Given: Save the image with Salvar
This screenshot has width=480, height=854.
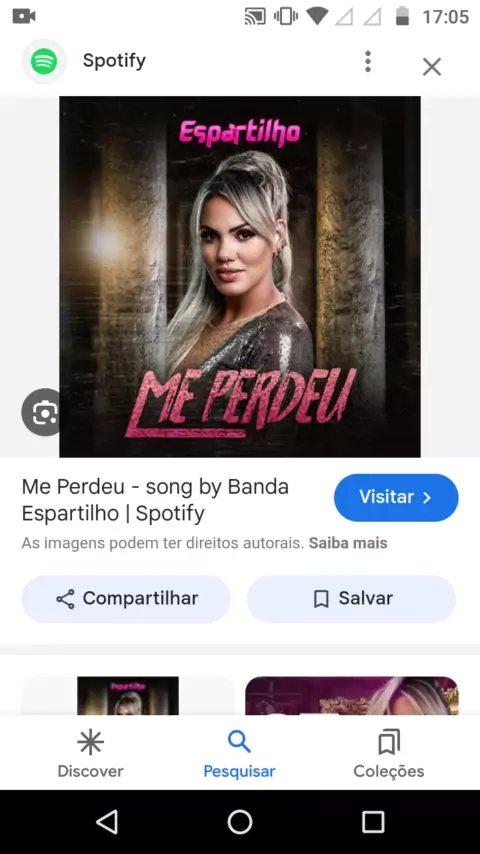Looking at the screenshot, I should 351,599.
